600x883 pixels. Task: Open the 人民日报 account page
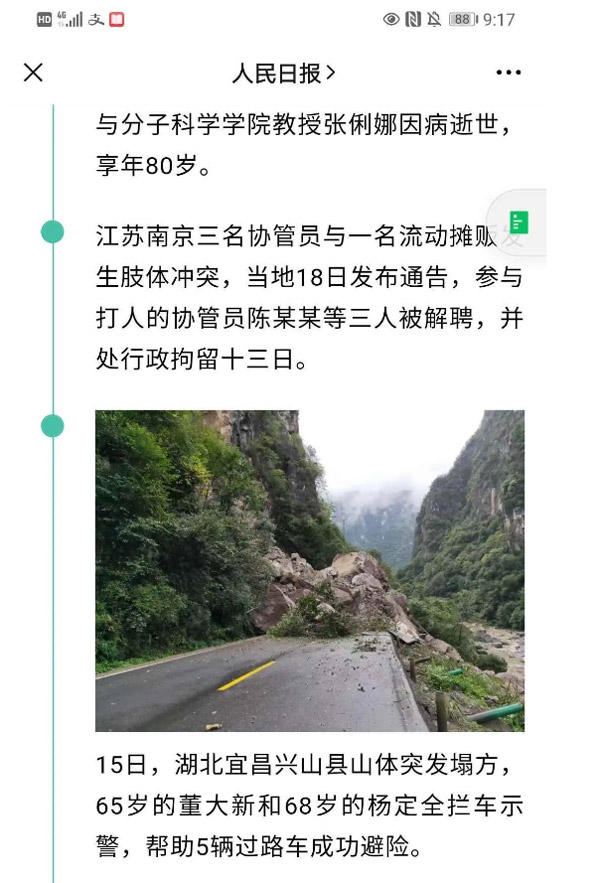point(283,73)
